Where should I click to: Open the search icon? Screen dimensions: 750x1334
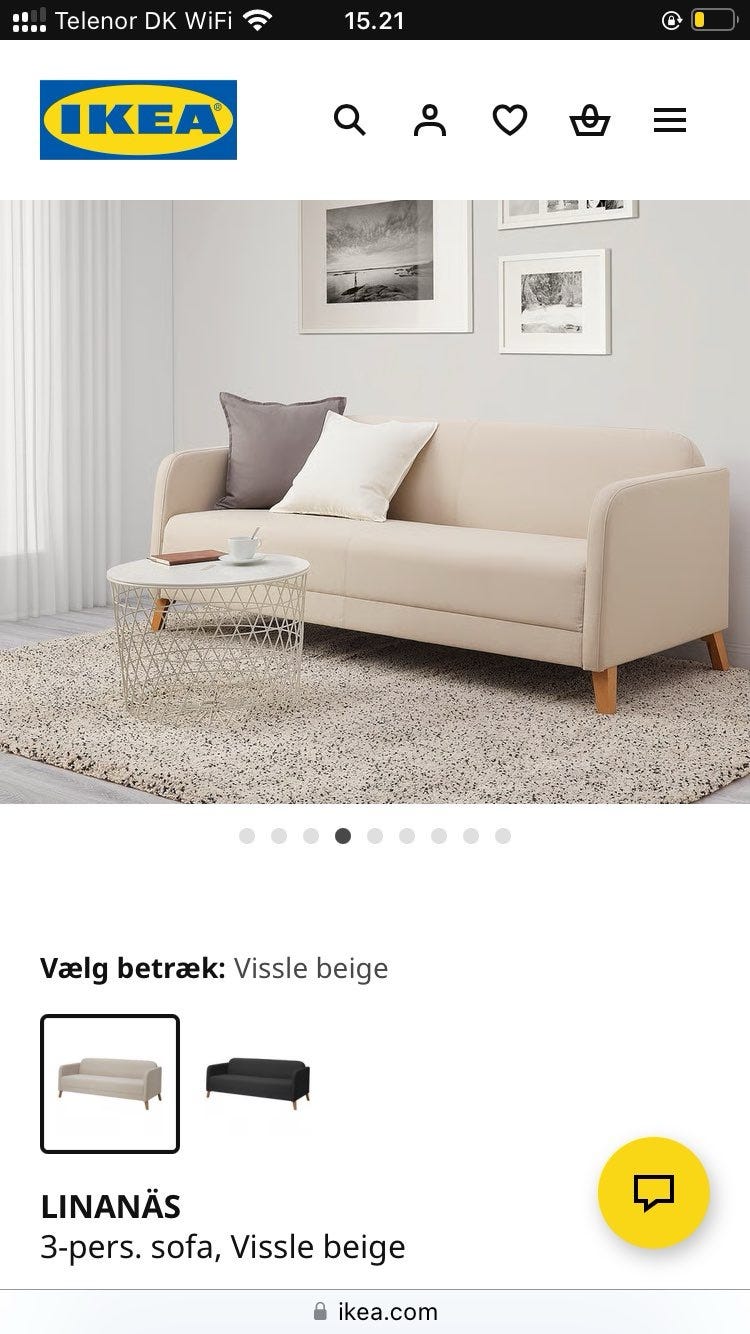tap(350, 120)
